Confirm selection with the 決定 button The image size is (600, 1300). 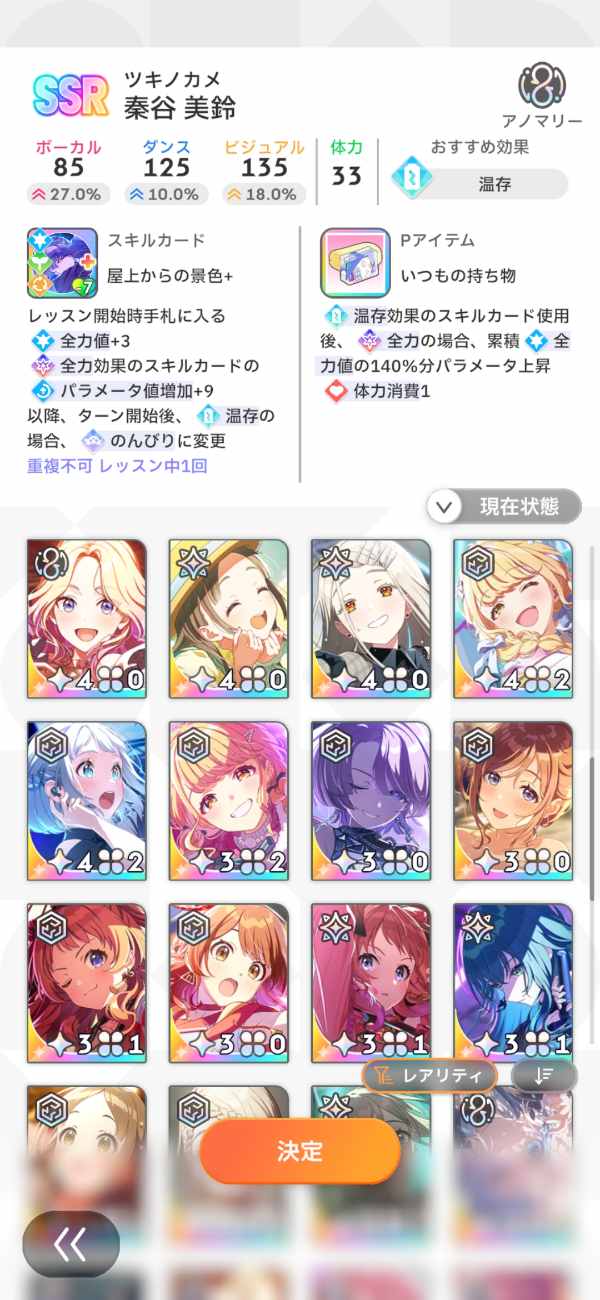coord(300,1151)
